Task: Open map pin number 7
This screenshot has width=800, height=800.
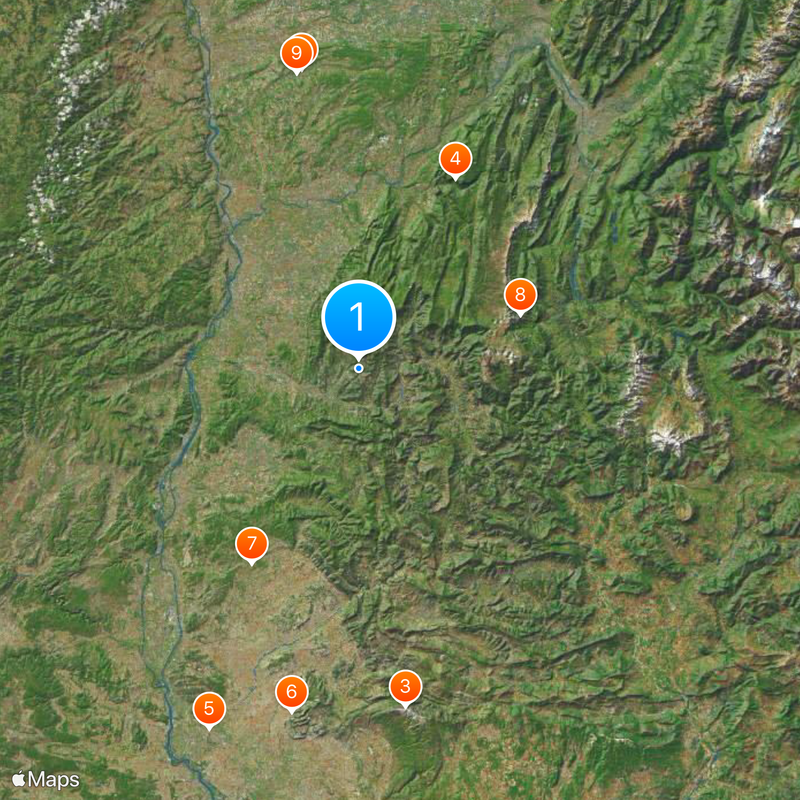Action: [252, 545]
